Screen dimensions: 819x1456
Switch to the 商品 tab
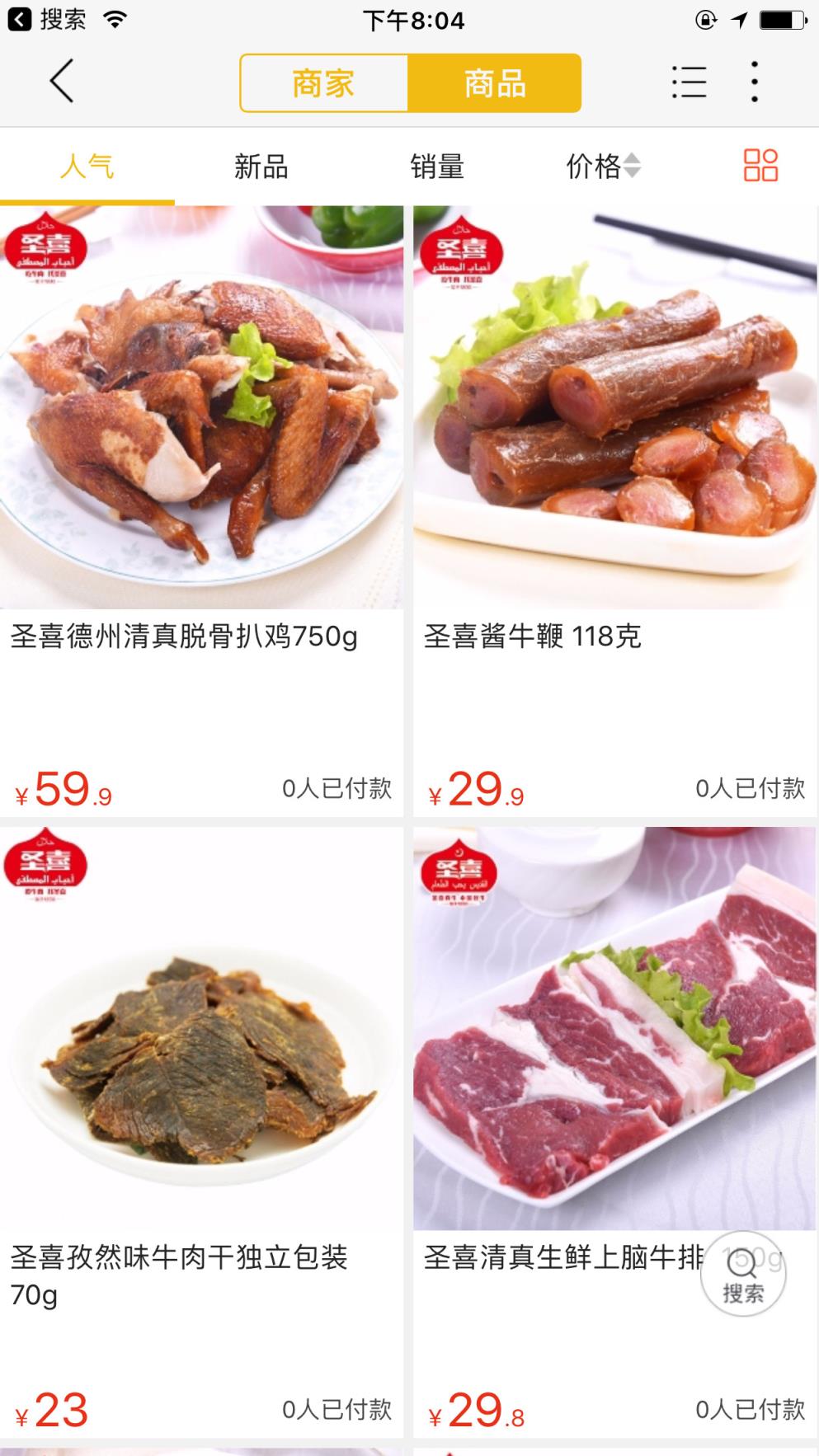click(496, 82)
